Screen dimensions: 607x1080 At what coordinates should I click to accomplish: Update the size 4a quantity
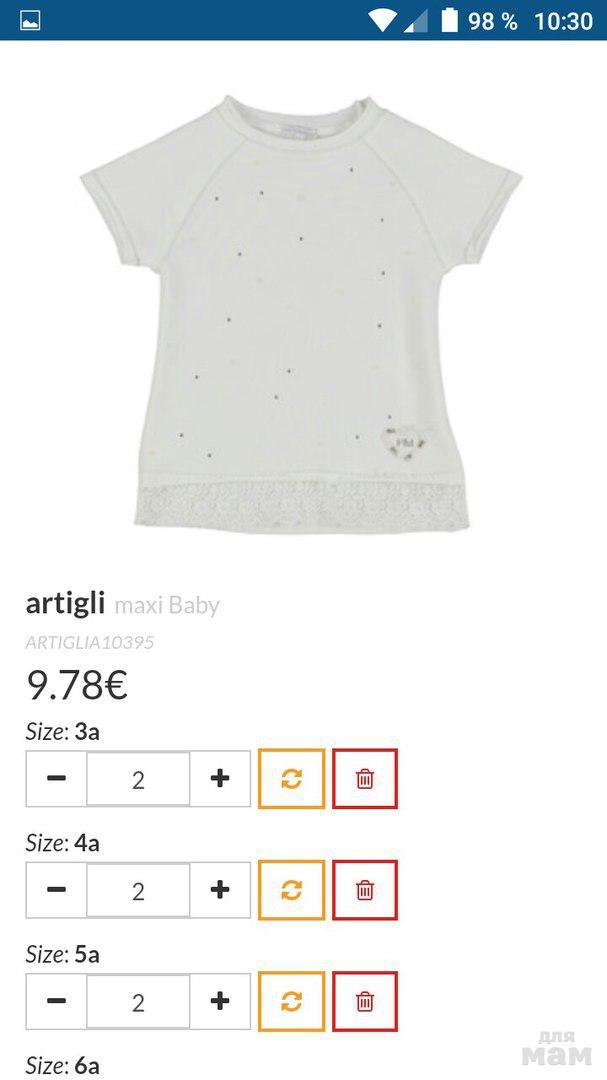tap(291, 890)
